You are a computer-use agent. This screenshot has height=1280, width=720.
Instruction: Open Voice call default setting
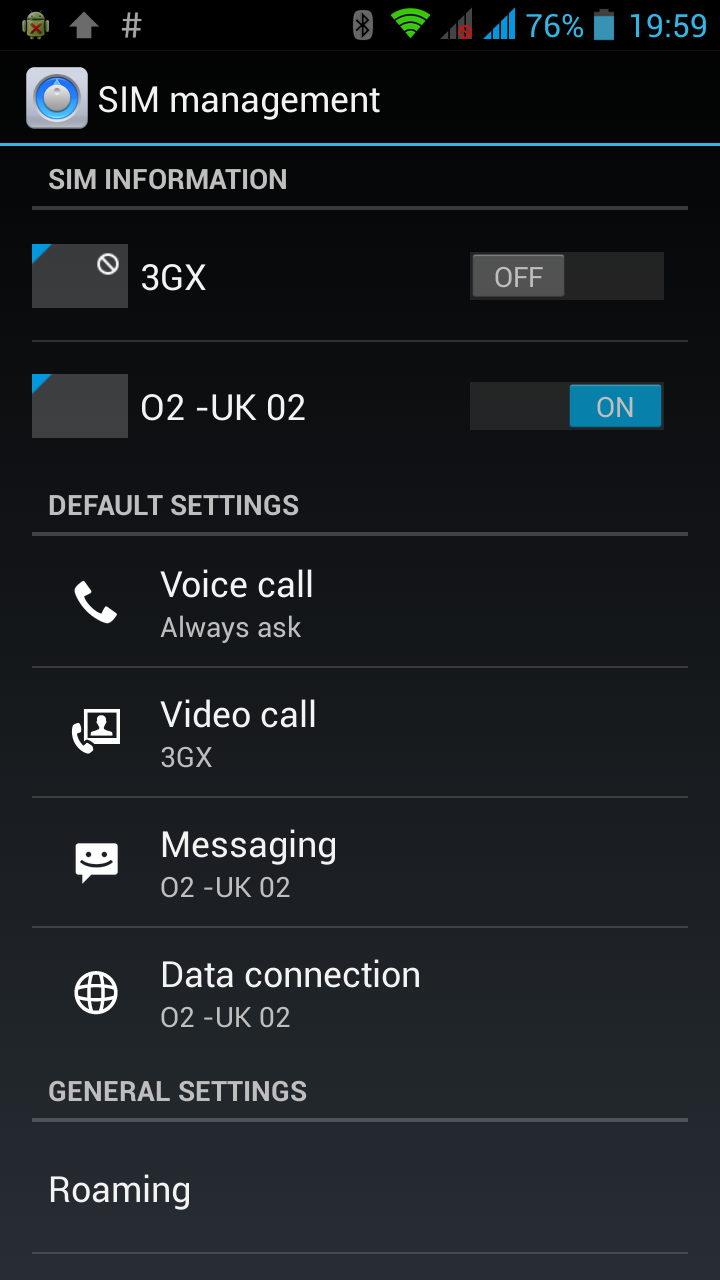coord(360,602)
